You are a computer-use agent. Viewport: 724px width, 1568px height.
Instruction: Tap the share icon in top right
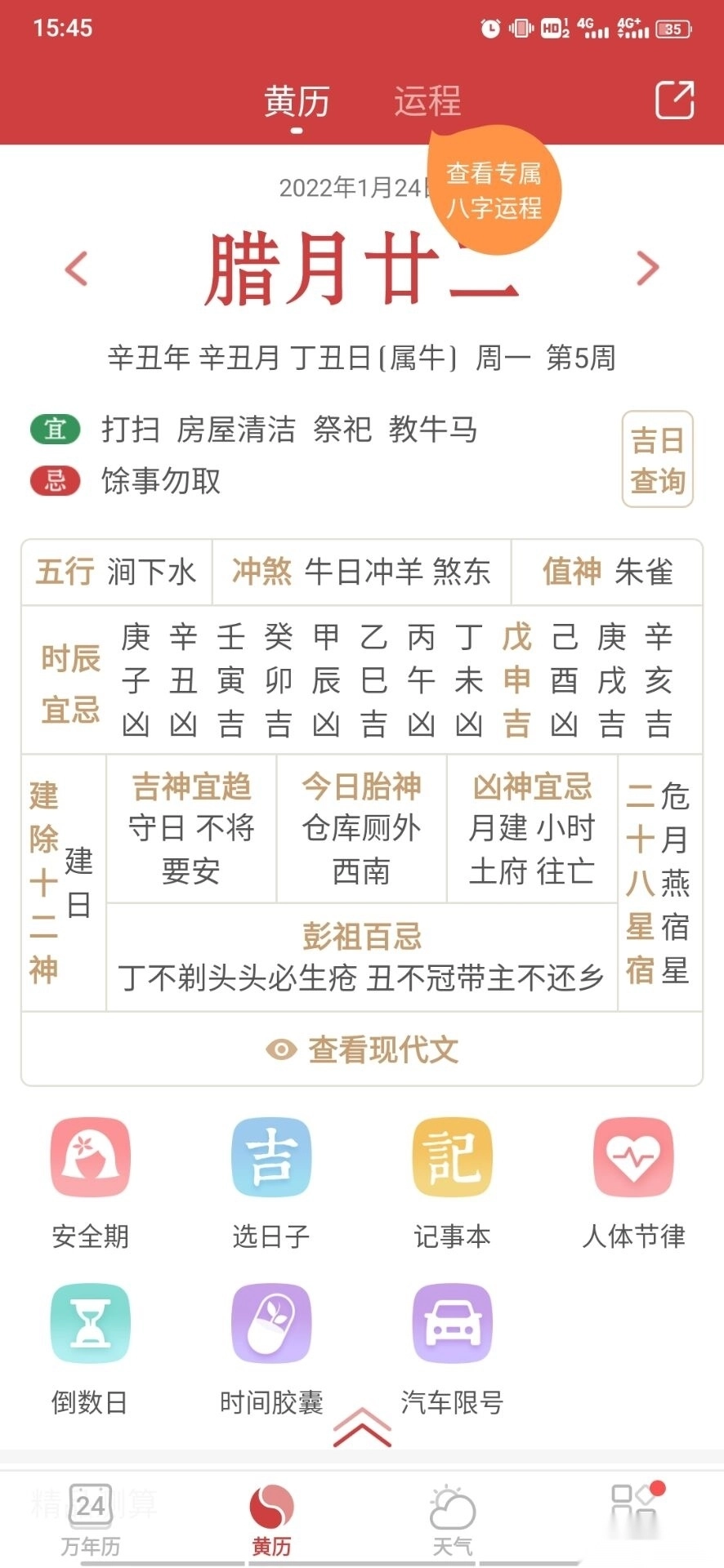click(673, 101)
